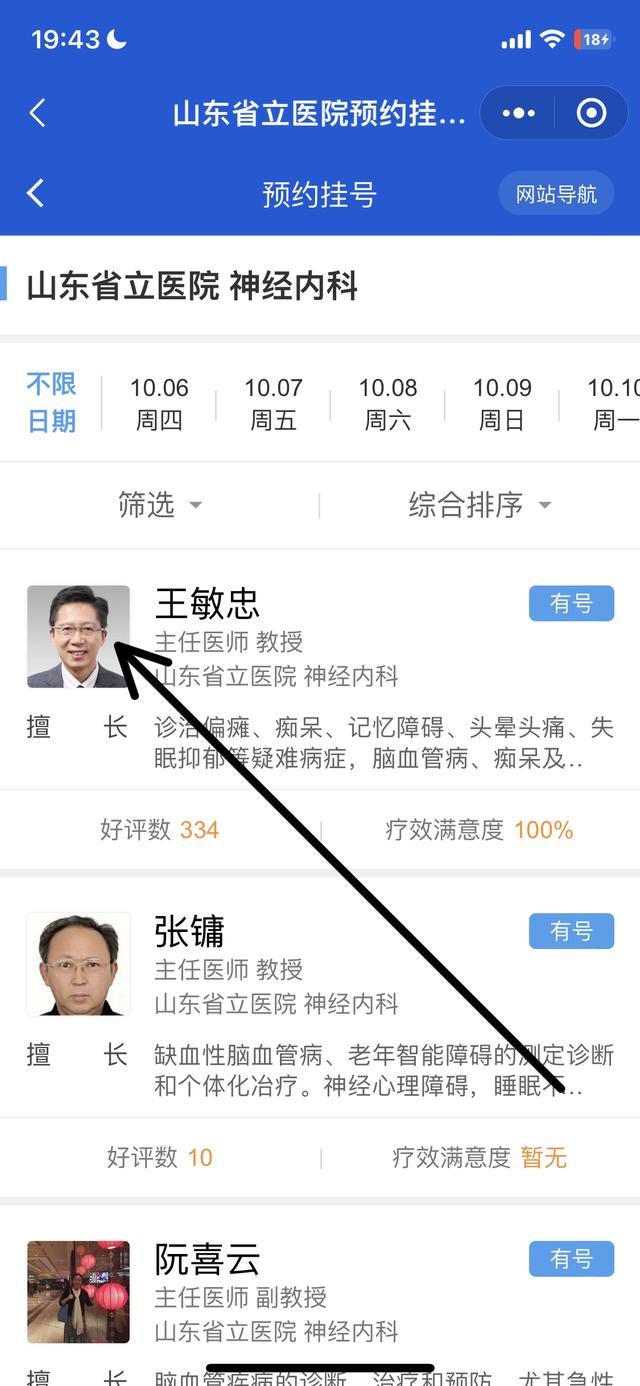The height and width of the screenshot is (1386, 640).
Task: Tap 有号 button for 张镛
Action: click(571, 932)
